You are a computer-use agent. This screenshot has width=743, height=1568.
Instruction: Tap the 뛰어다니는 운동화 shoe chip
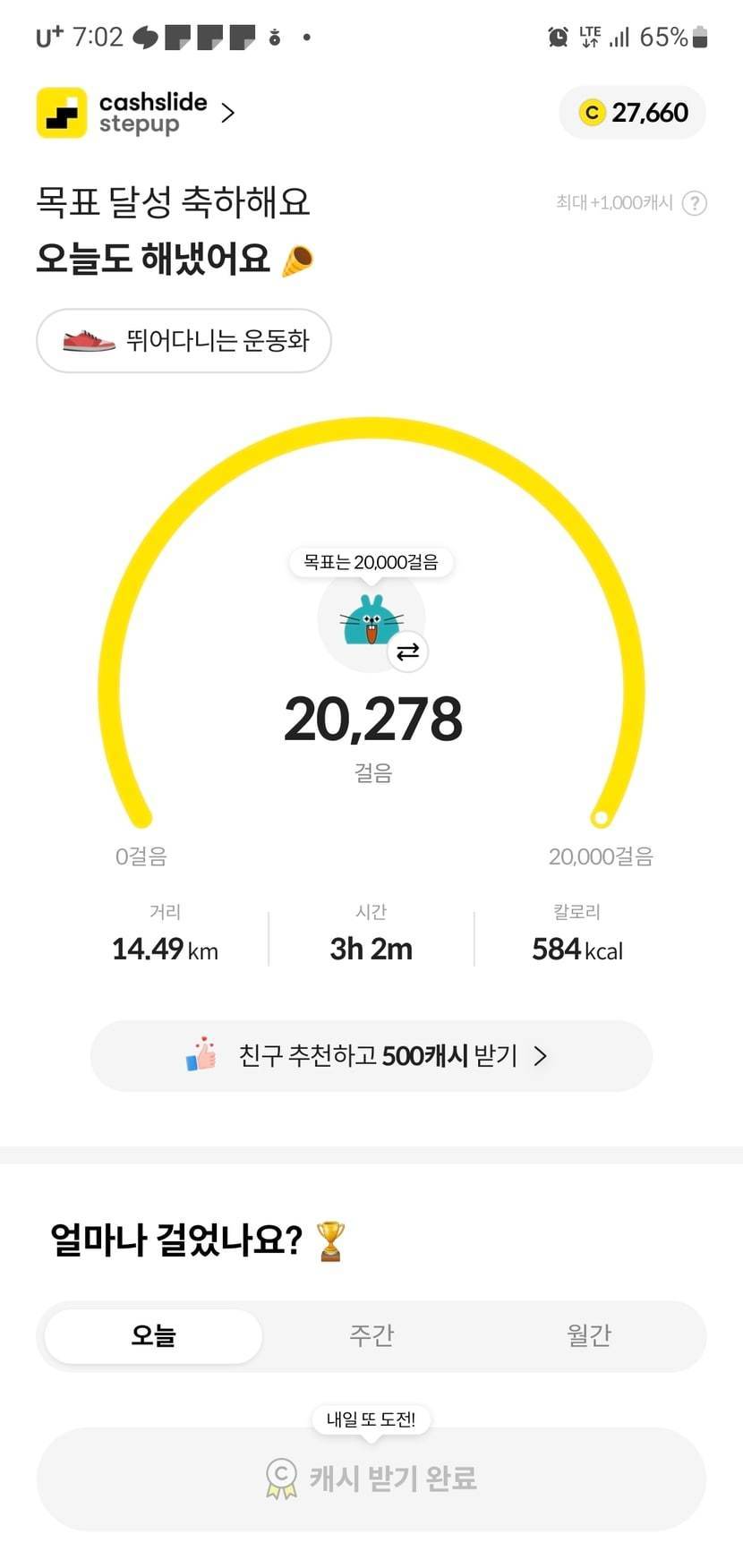tap(184, 341)
